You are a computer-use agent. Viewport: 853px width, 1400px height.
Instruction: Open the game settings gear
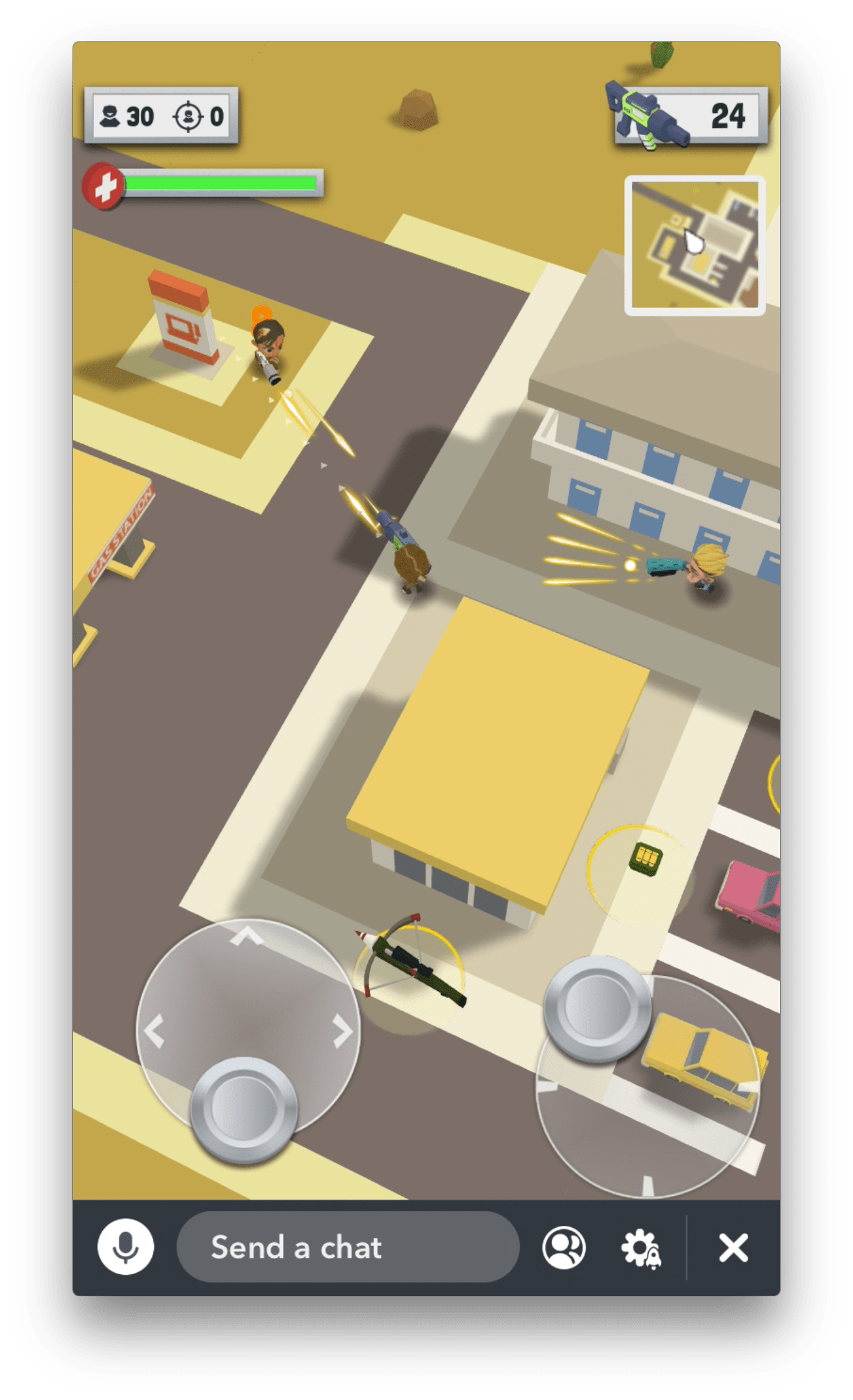640,1248
